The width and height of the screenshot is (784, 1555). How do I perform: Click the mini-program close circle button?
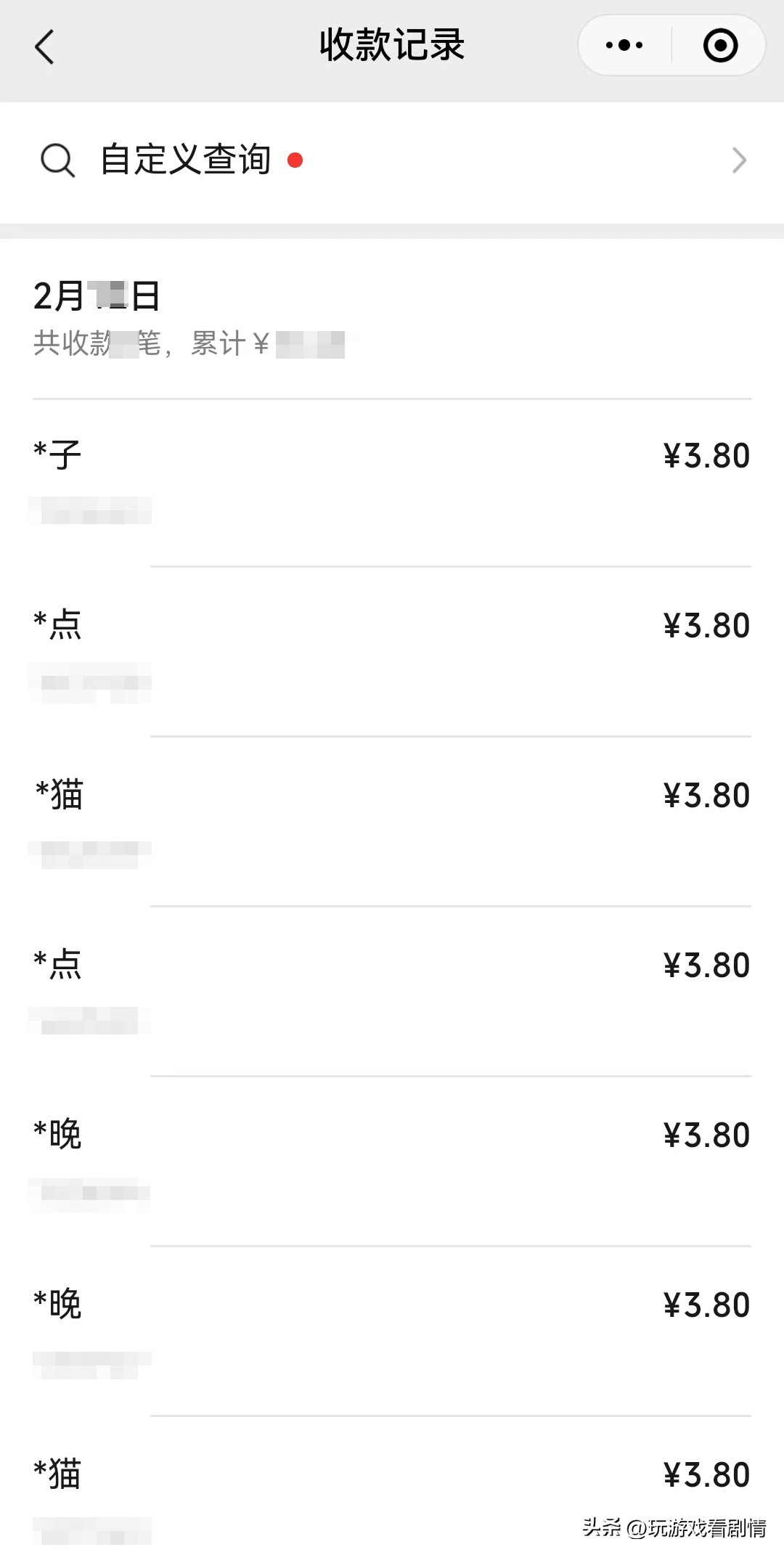[719, 45]
